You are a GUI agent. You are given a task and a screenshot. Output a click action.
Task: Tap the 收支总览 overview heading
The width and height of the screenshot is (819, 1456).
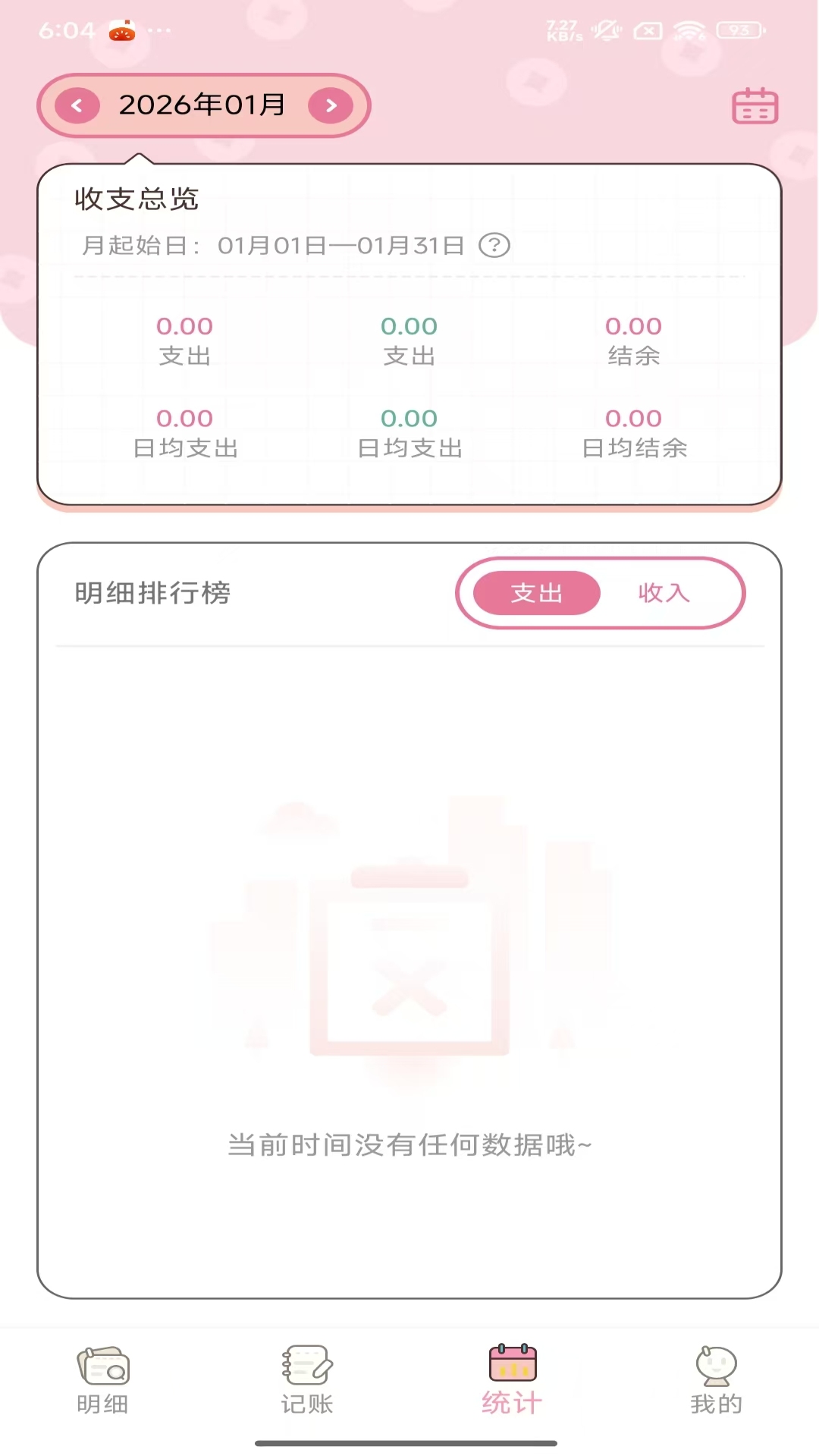coord(136,199)
